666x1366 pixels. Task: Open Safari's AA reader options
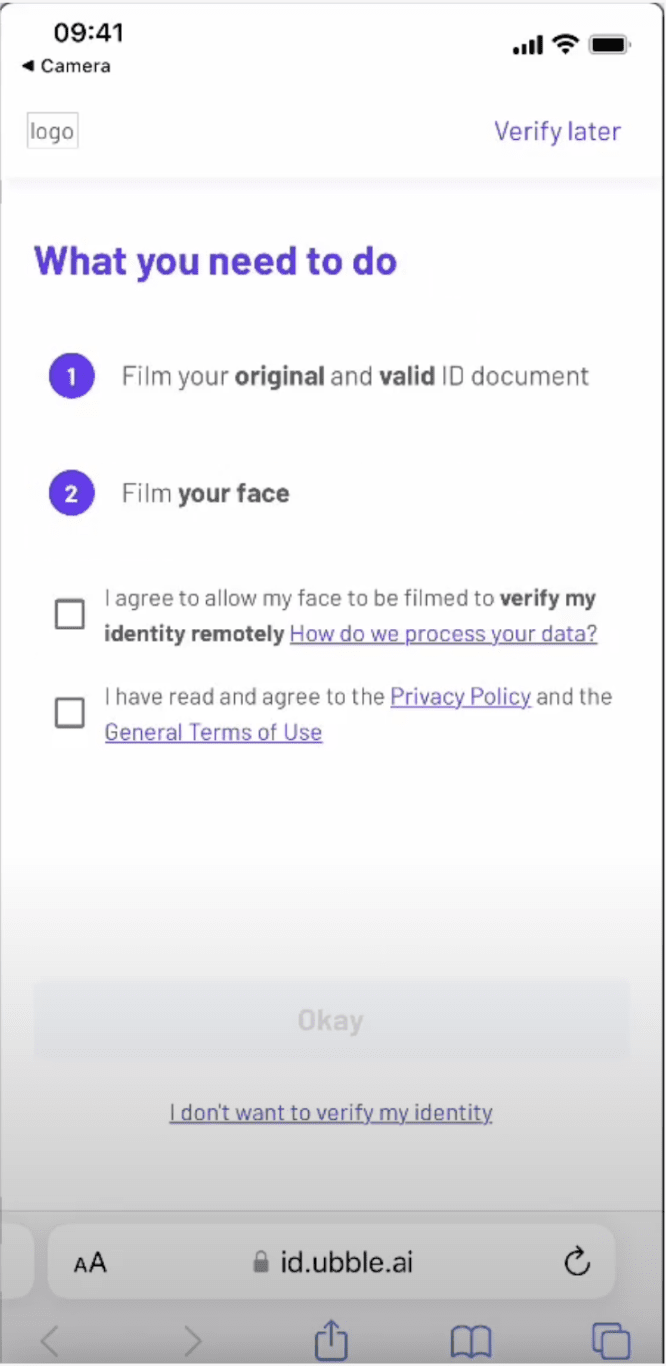tap(90, 1263)
